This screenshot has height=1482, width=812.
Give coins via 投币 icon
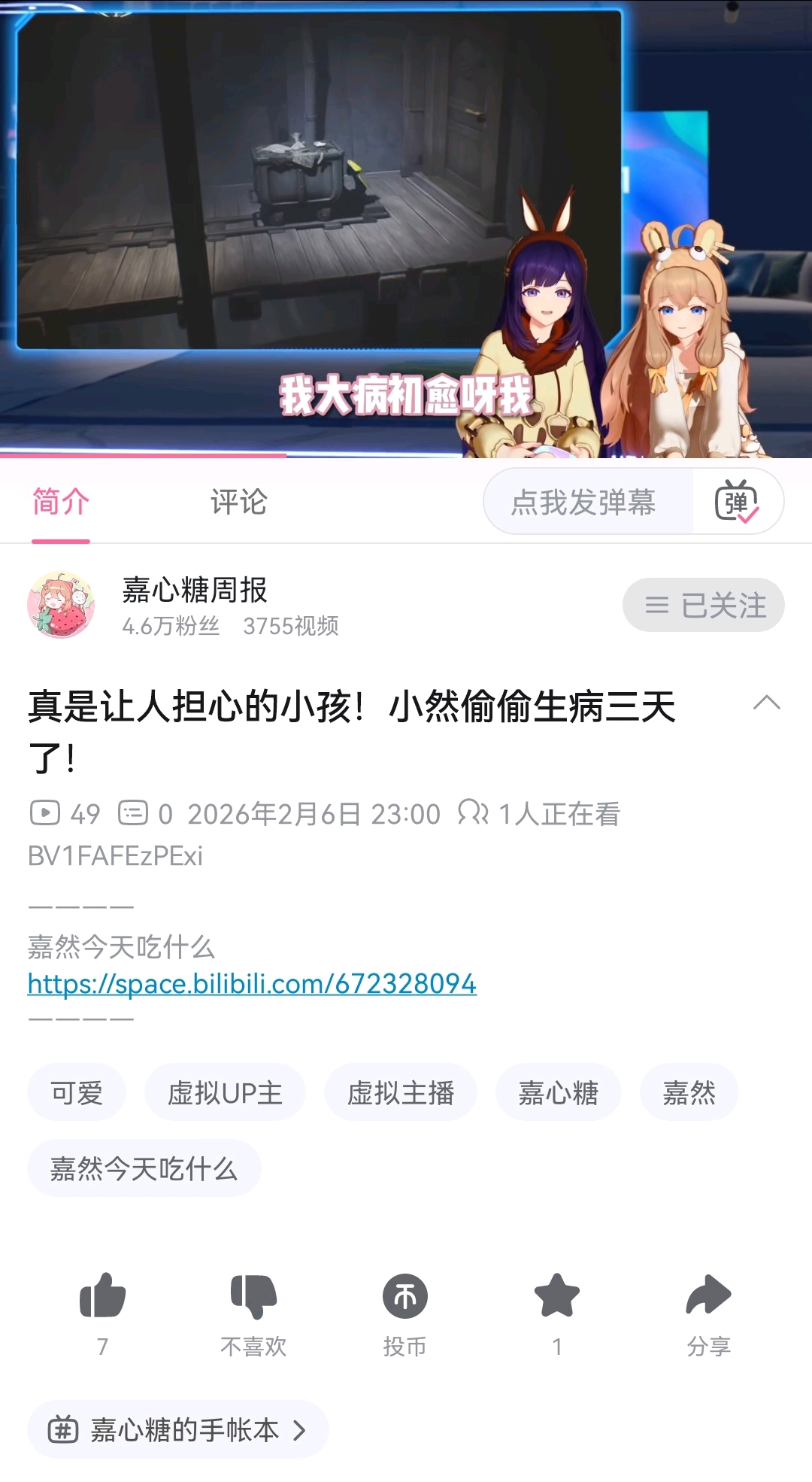click(405, 1296)
